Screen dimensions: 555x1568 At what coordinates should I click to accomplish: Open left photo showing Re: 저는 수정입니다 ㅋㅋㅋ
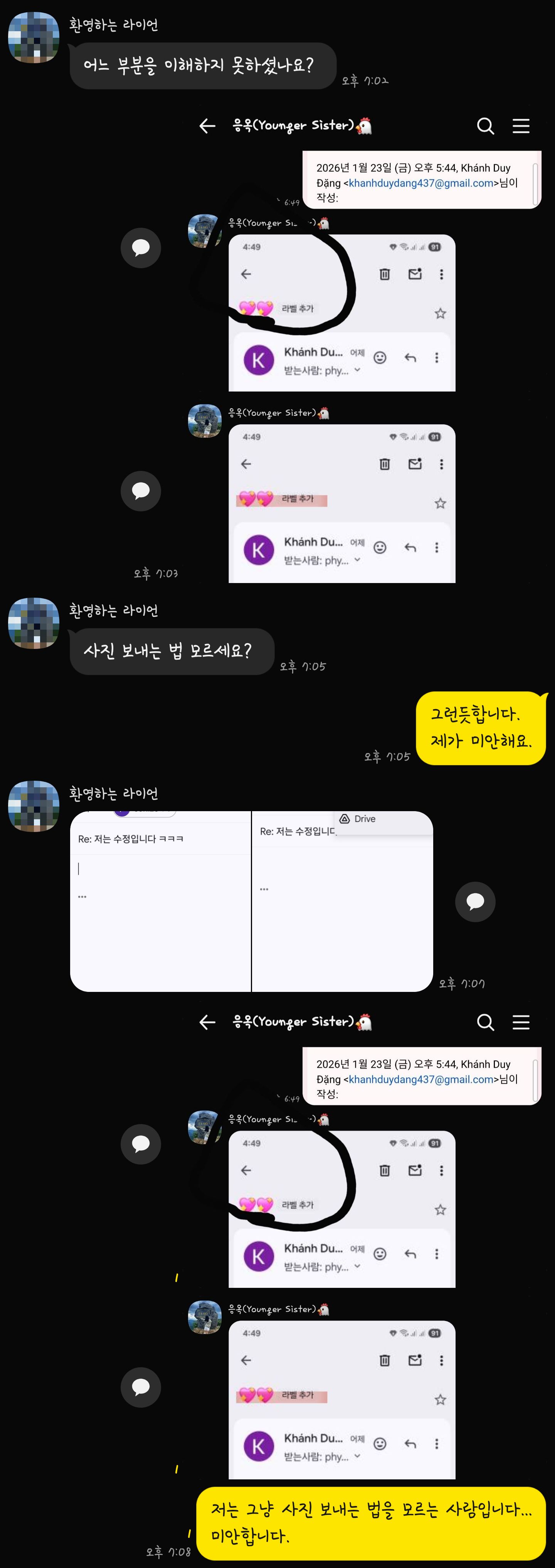[x=161, y=901]
